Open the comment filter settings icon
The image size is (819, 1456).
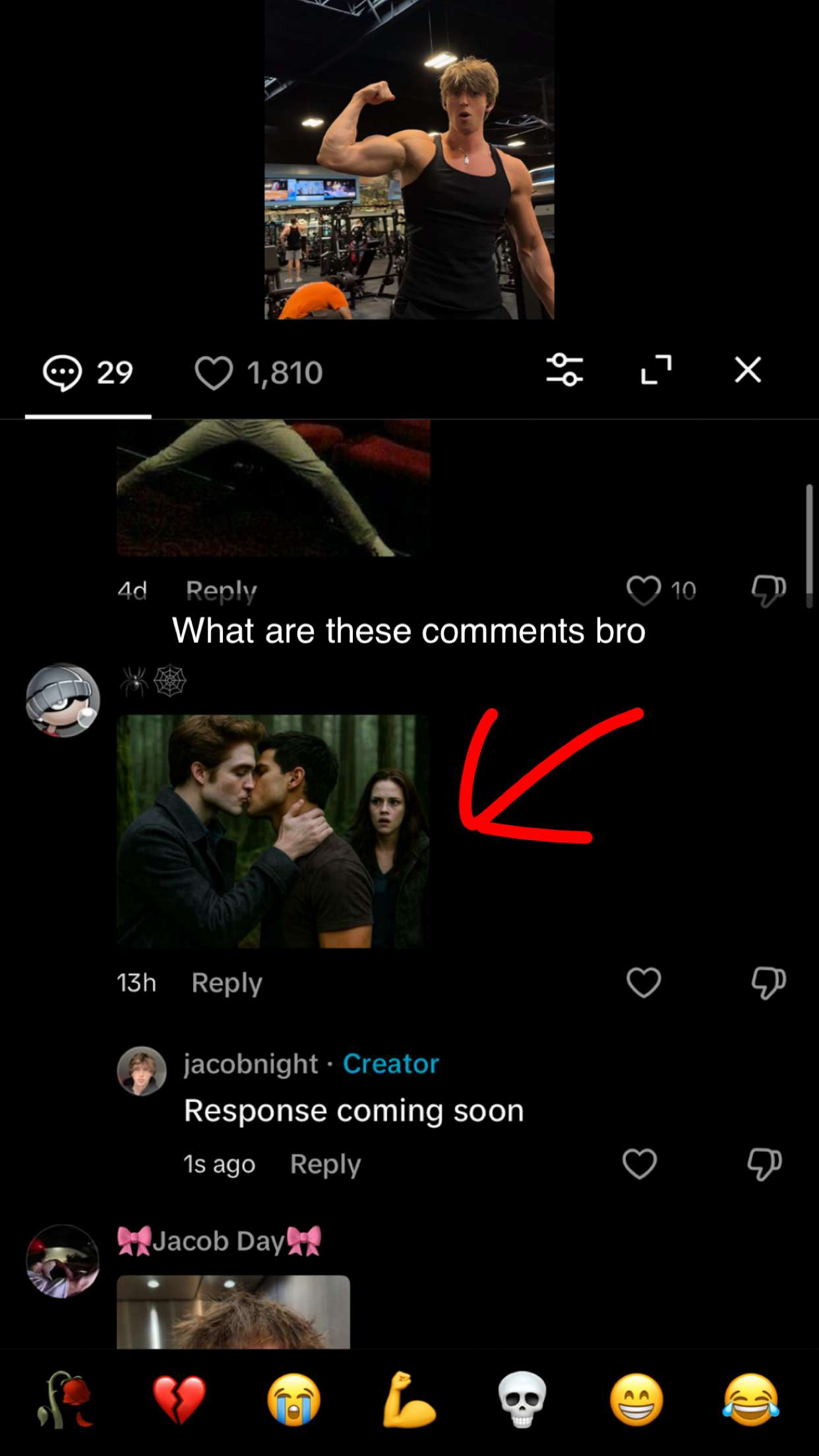click(564, 369)
